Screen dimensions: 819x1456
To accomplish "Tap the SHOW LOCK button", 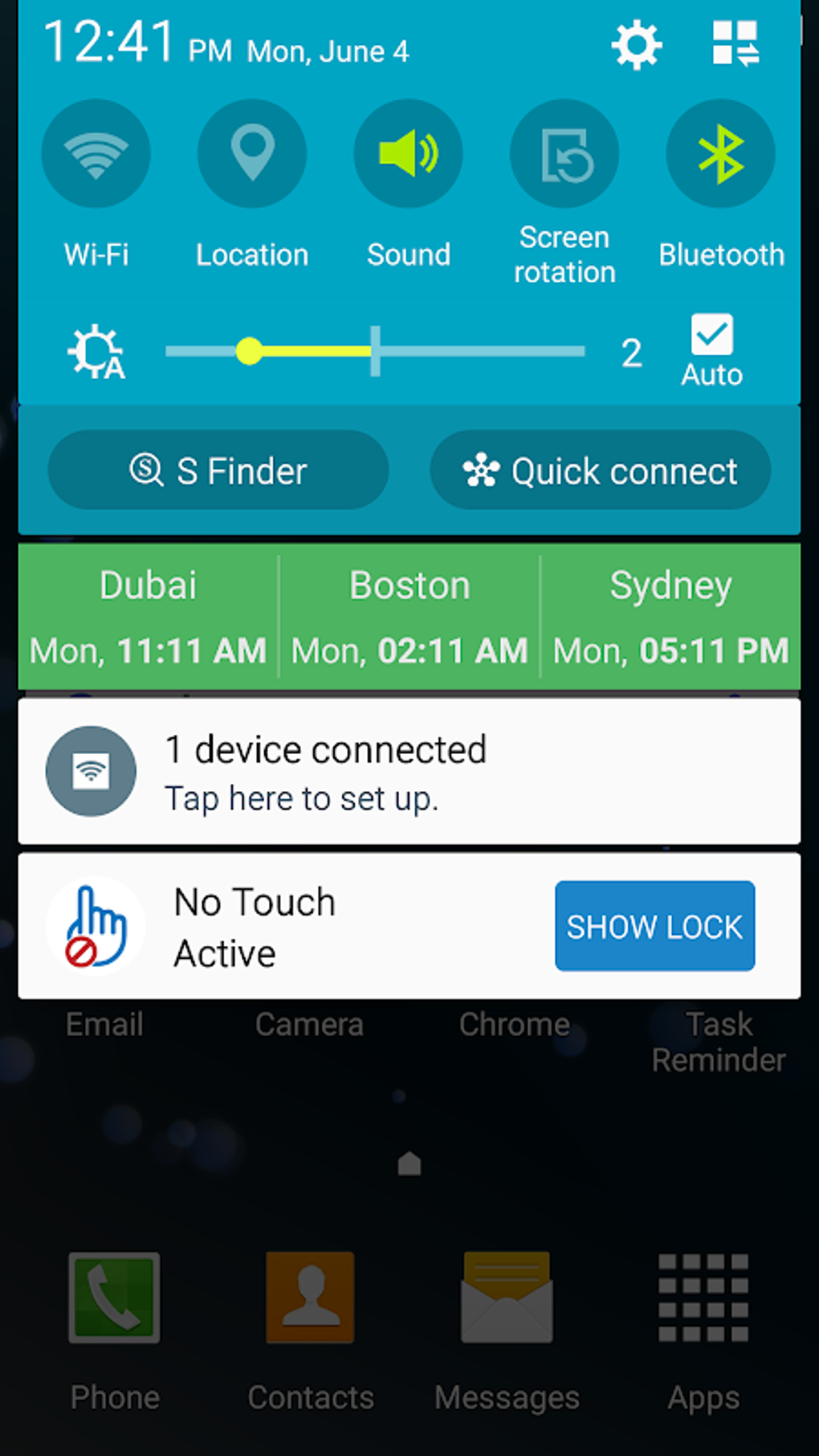I will [654, 926].
